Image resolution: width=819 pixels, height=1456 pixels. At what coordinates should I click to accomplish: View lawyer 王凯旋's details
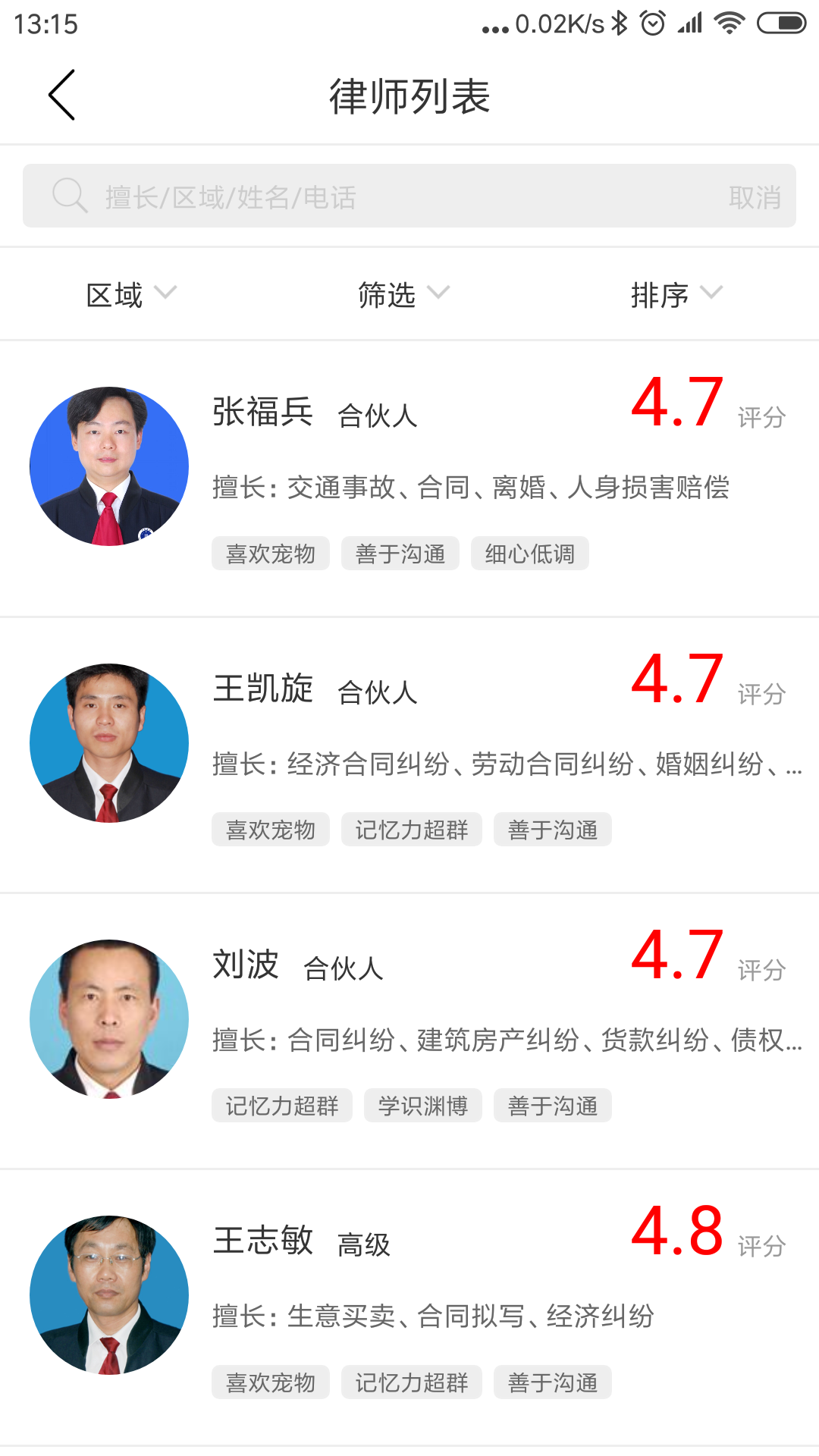(x=409, y=755)
